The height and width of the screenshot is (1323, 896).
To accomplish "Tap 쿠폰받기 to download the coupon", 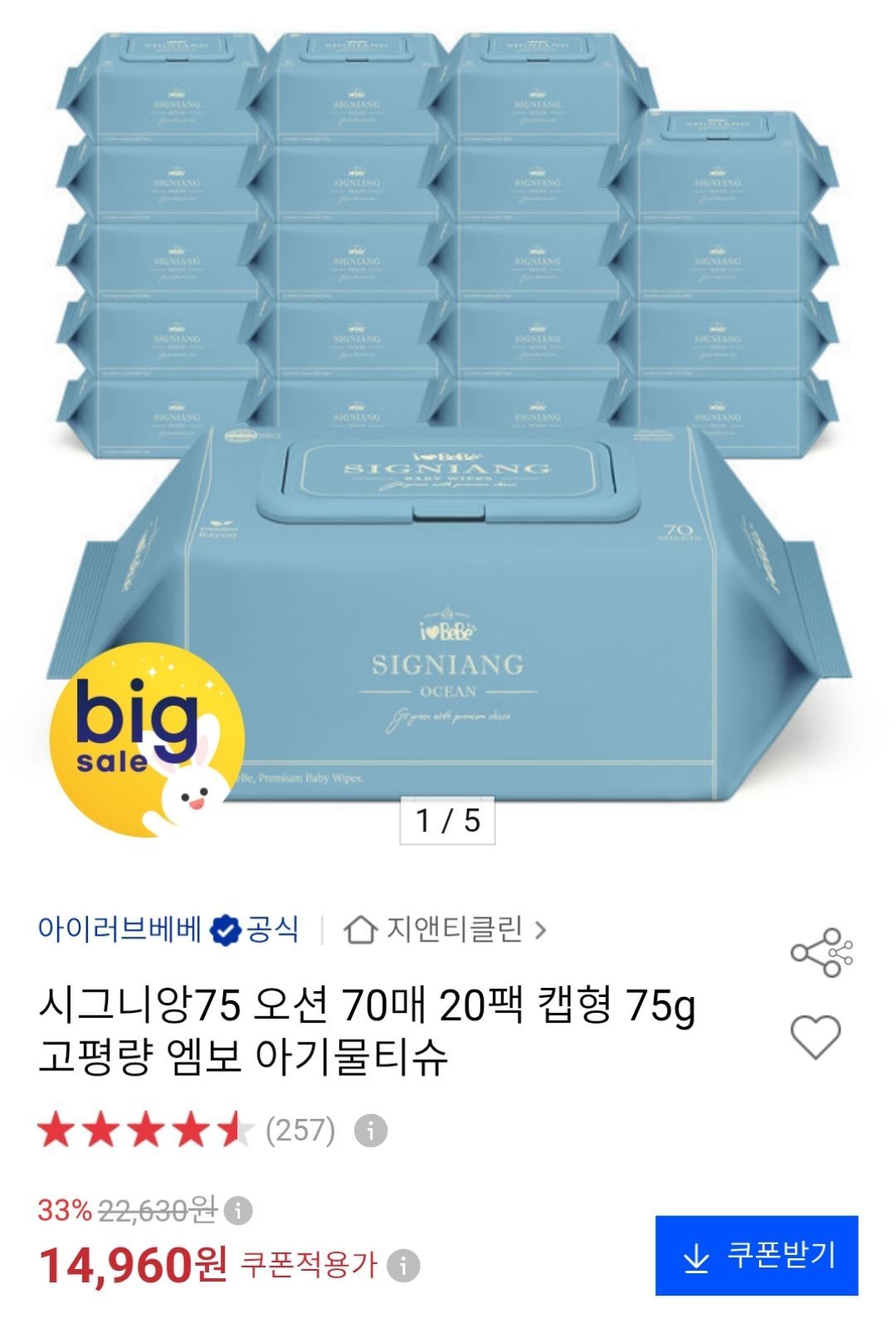I will coord(757,1256).
